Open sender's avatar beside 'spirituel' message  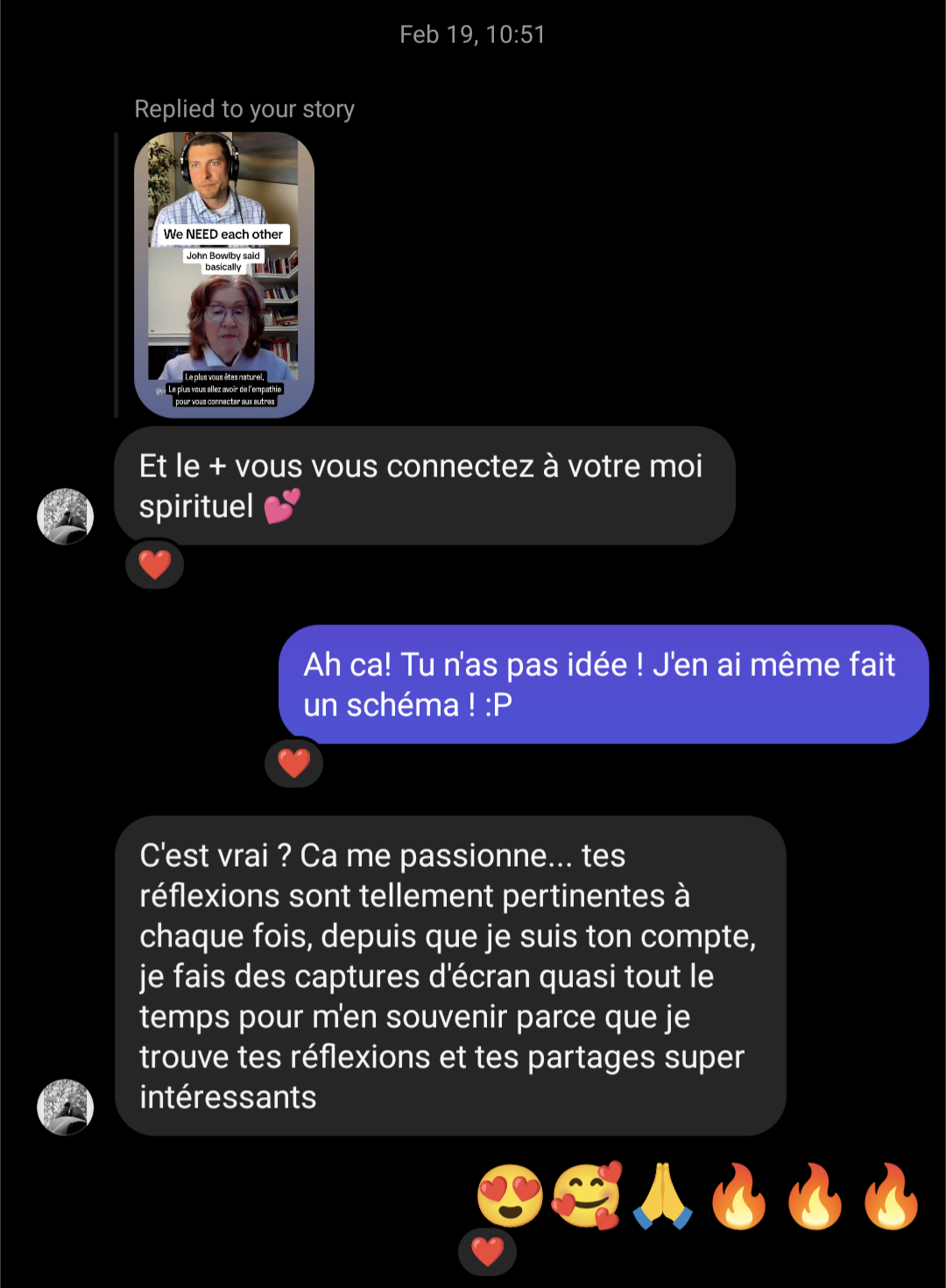65,517
